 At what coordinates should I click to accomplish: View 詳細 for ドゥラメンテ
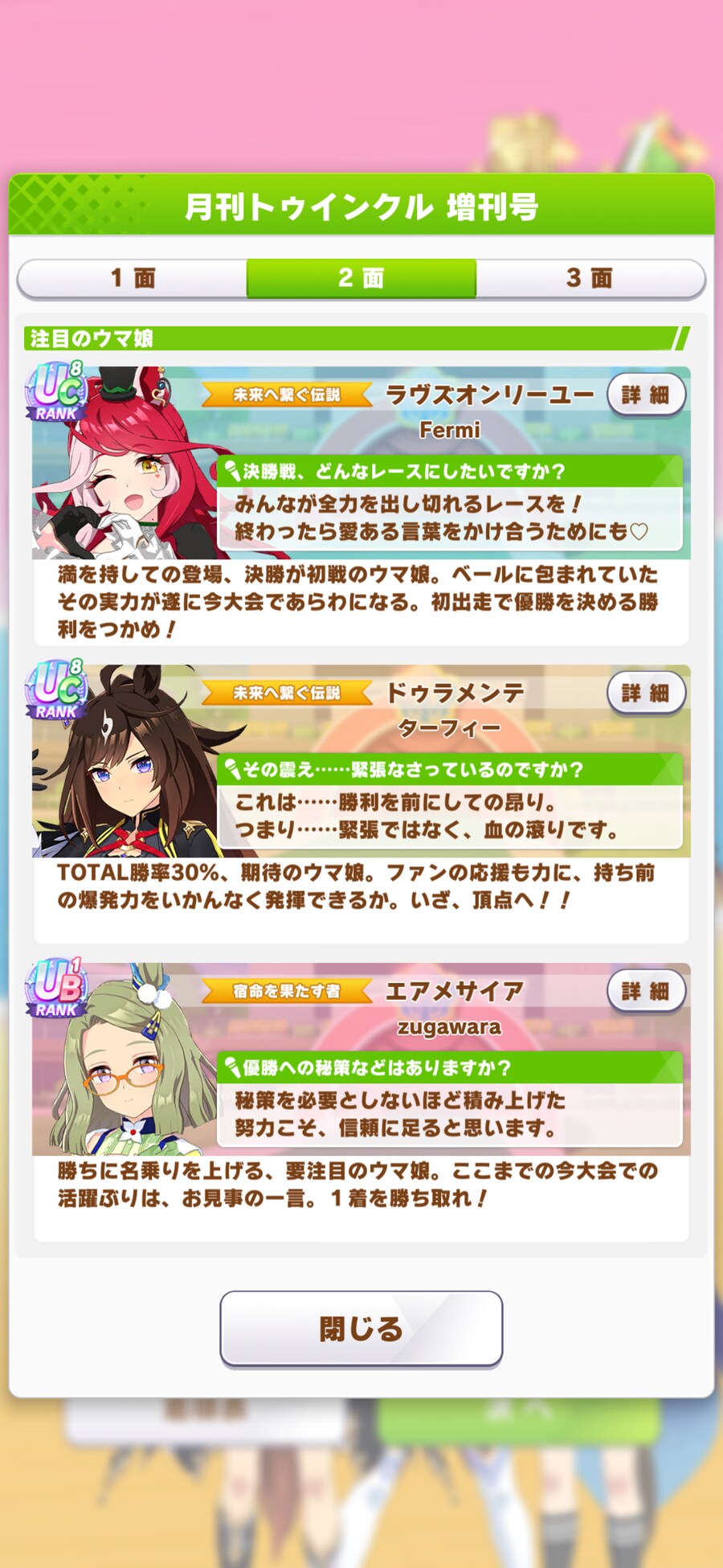coord(646,693)
